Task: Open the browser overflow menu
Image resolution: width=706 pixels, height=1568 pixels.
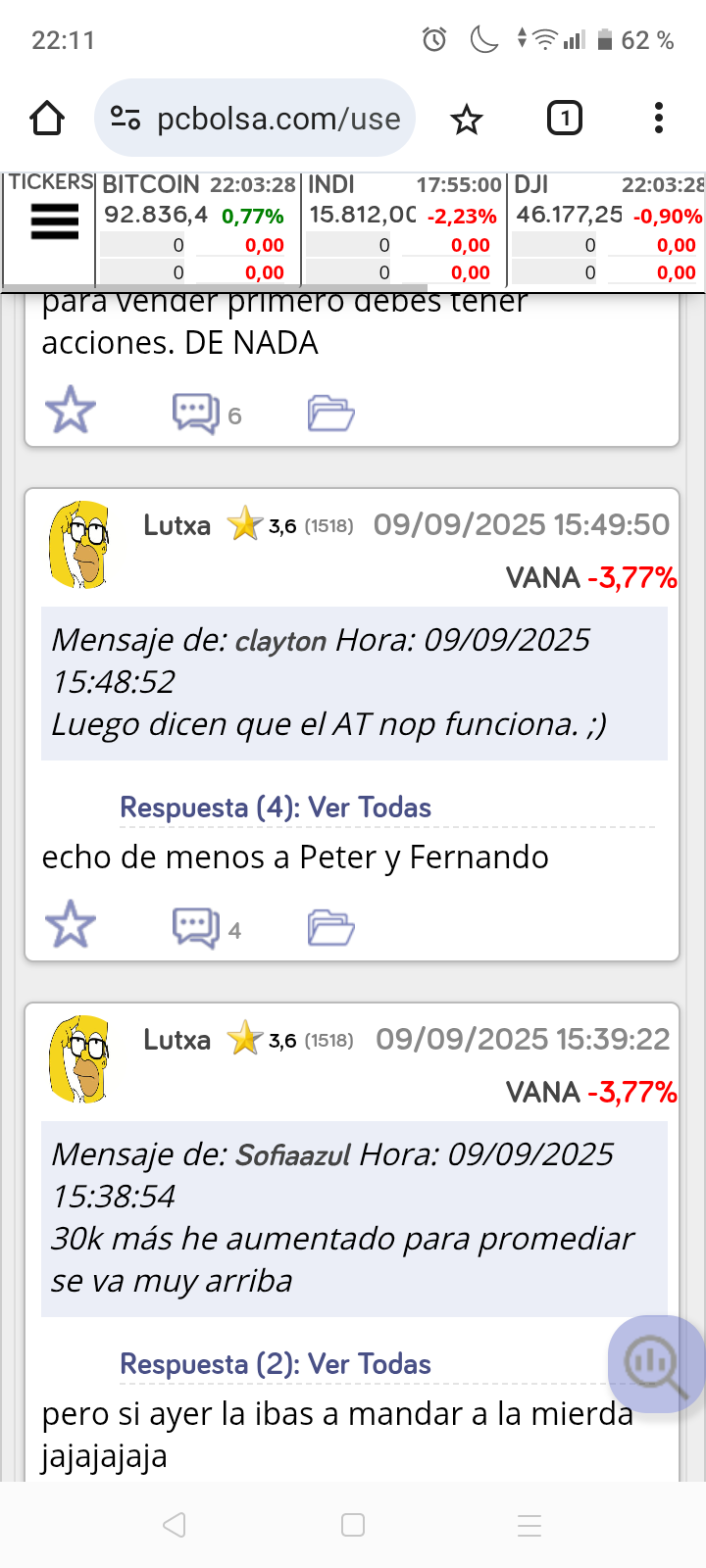Action: 658,120
